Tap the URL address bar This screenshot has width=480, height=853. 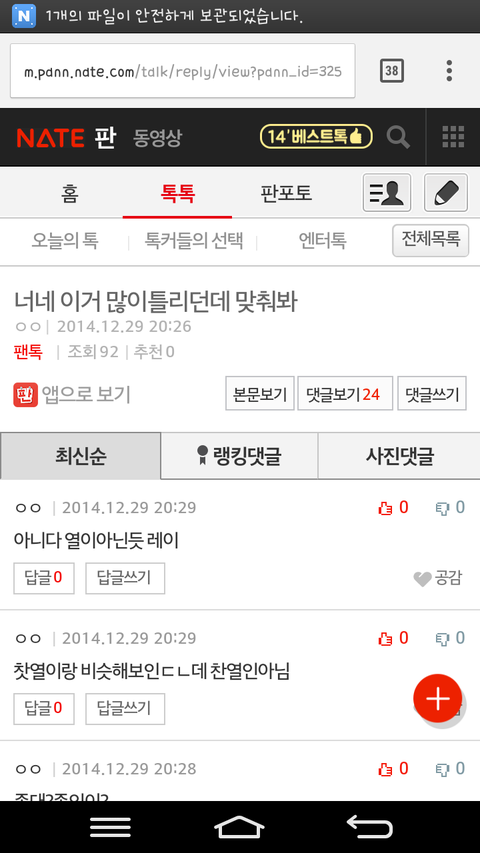183,71
